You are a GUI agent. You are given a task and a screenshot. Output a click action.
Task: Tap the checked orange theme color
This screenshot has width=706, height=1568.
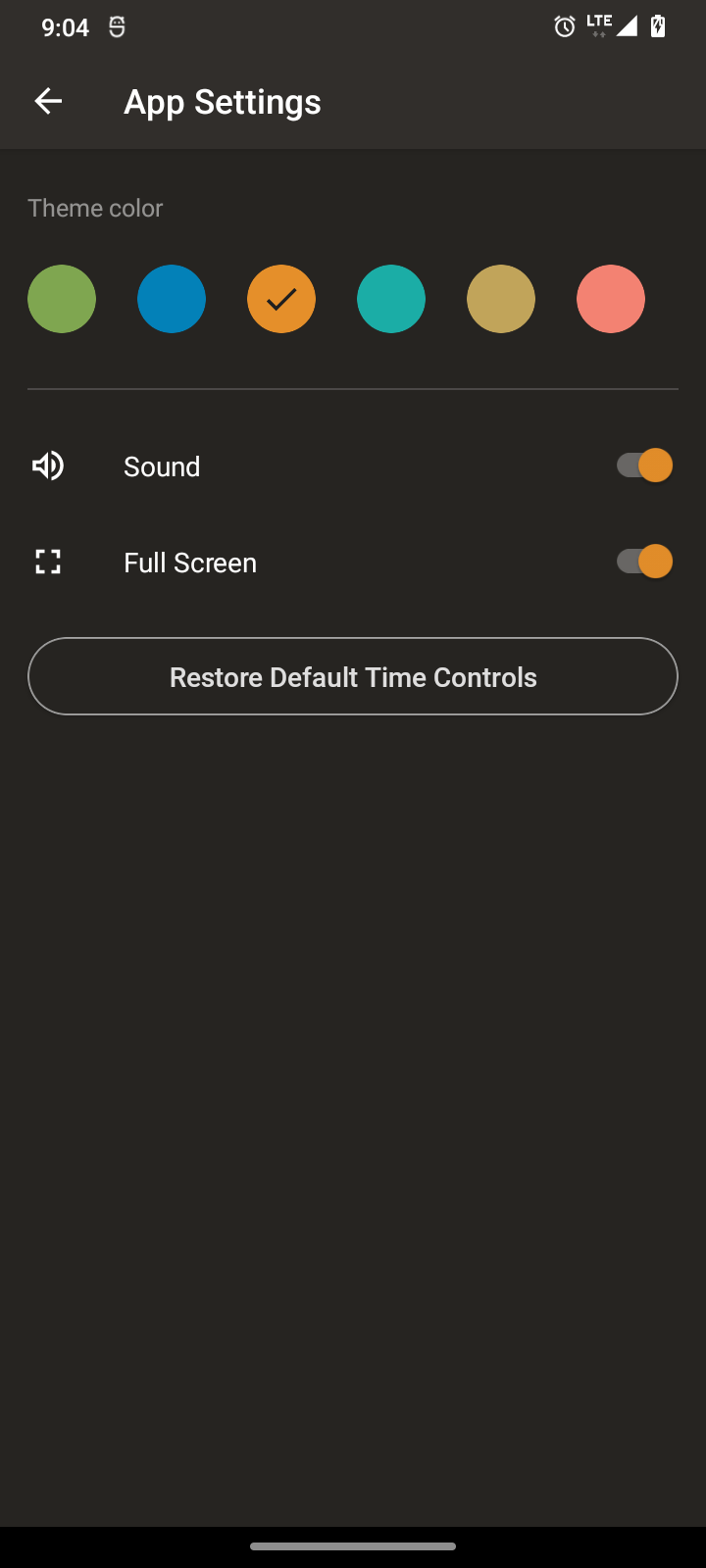[x=281, y=299]
